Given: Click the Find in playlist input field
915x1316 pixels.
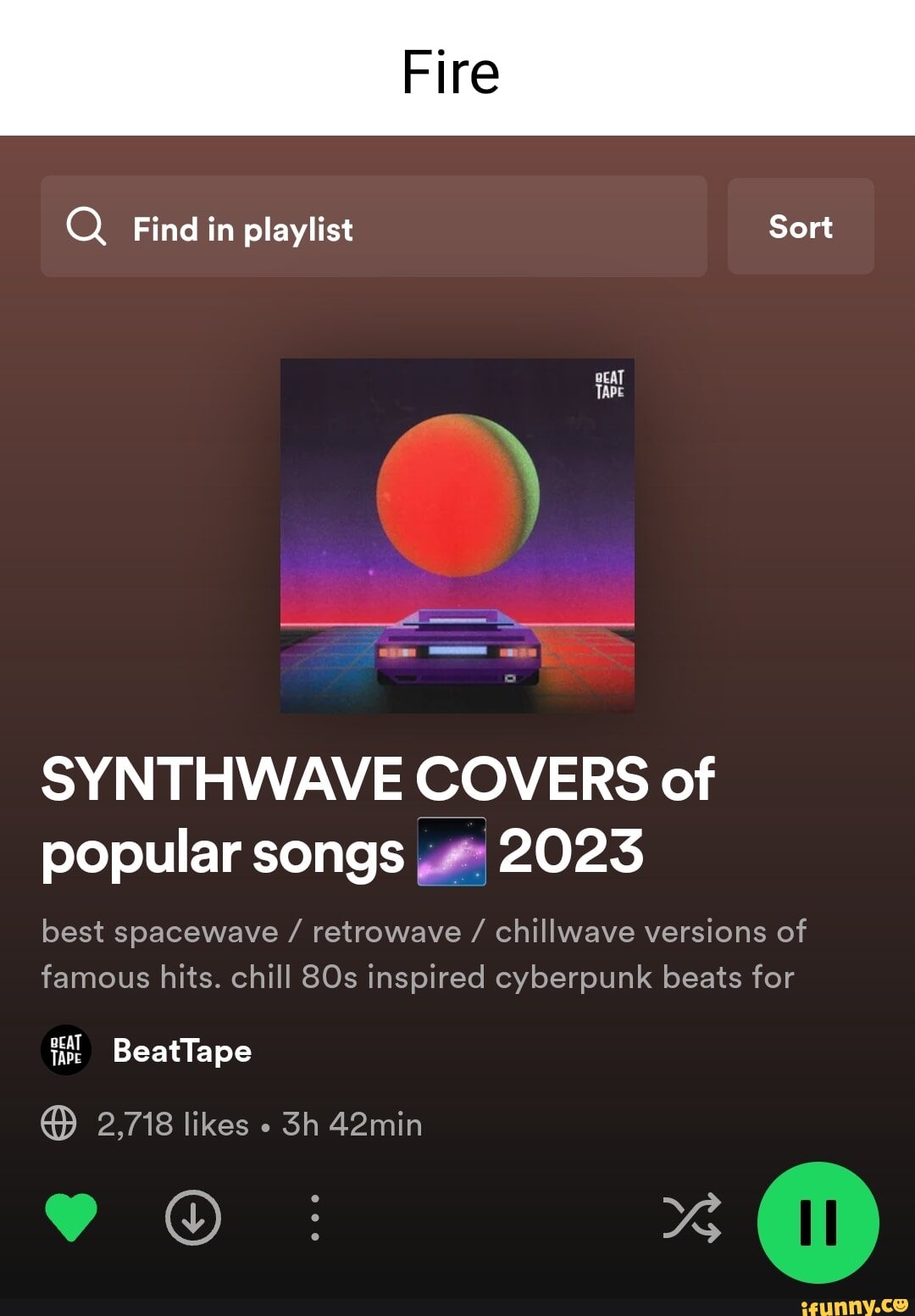Looking at the screenshot, I should 373,227.
